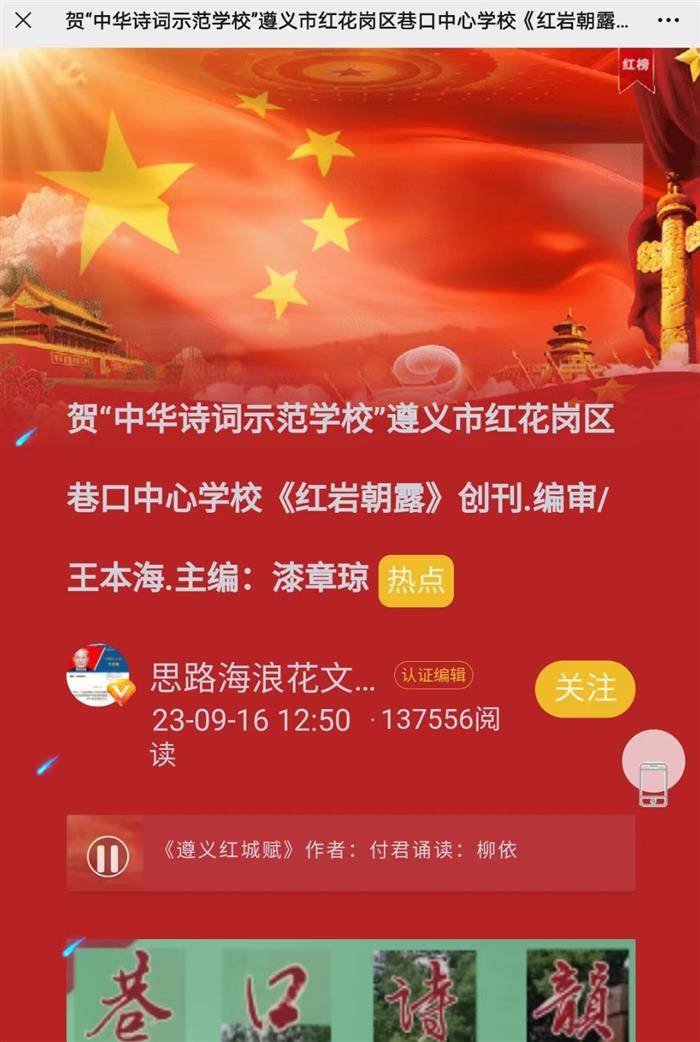Follow the author with 关注 button
The width and height of the screenshot is (700, 1042).
[x=585, y=689]
